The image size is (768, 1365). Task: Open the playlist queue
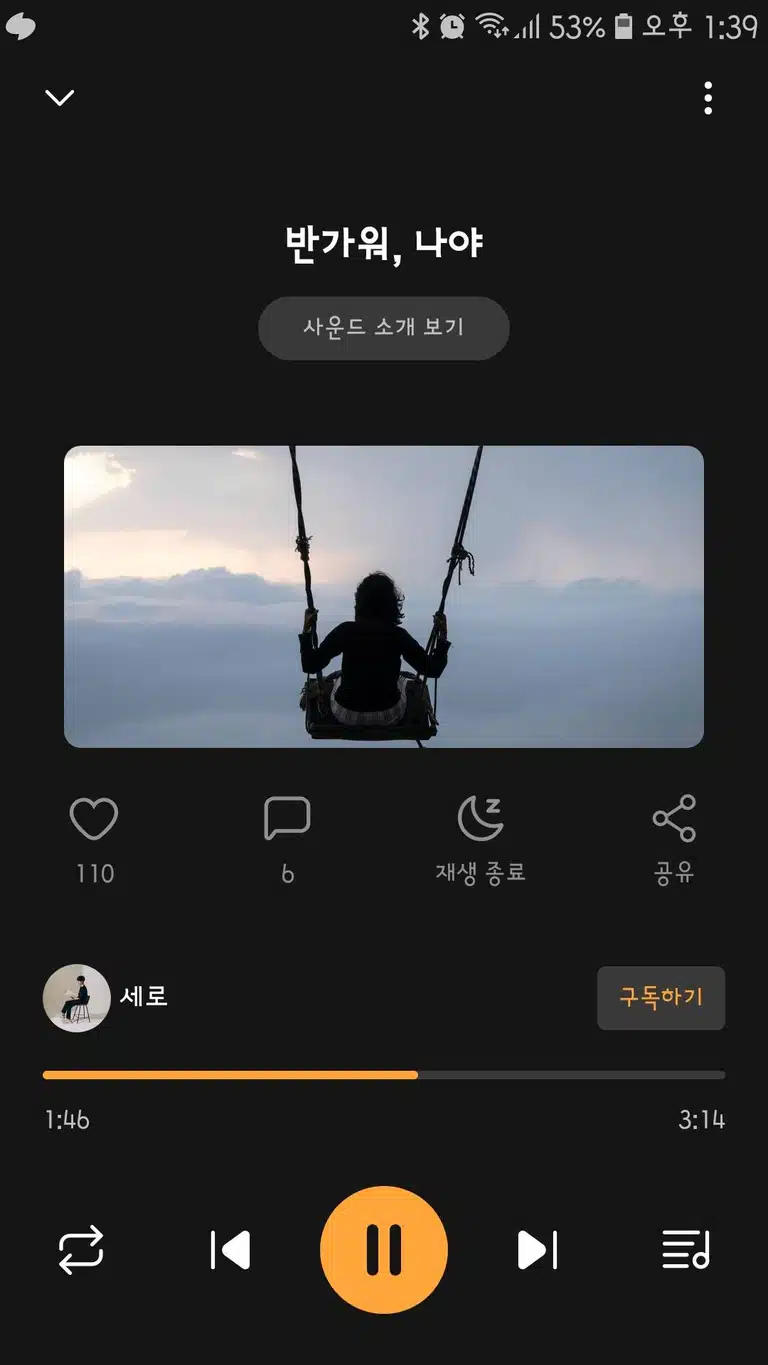pyautogui.click(x=686, y=1250)
